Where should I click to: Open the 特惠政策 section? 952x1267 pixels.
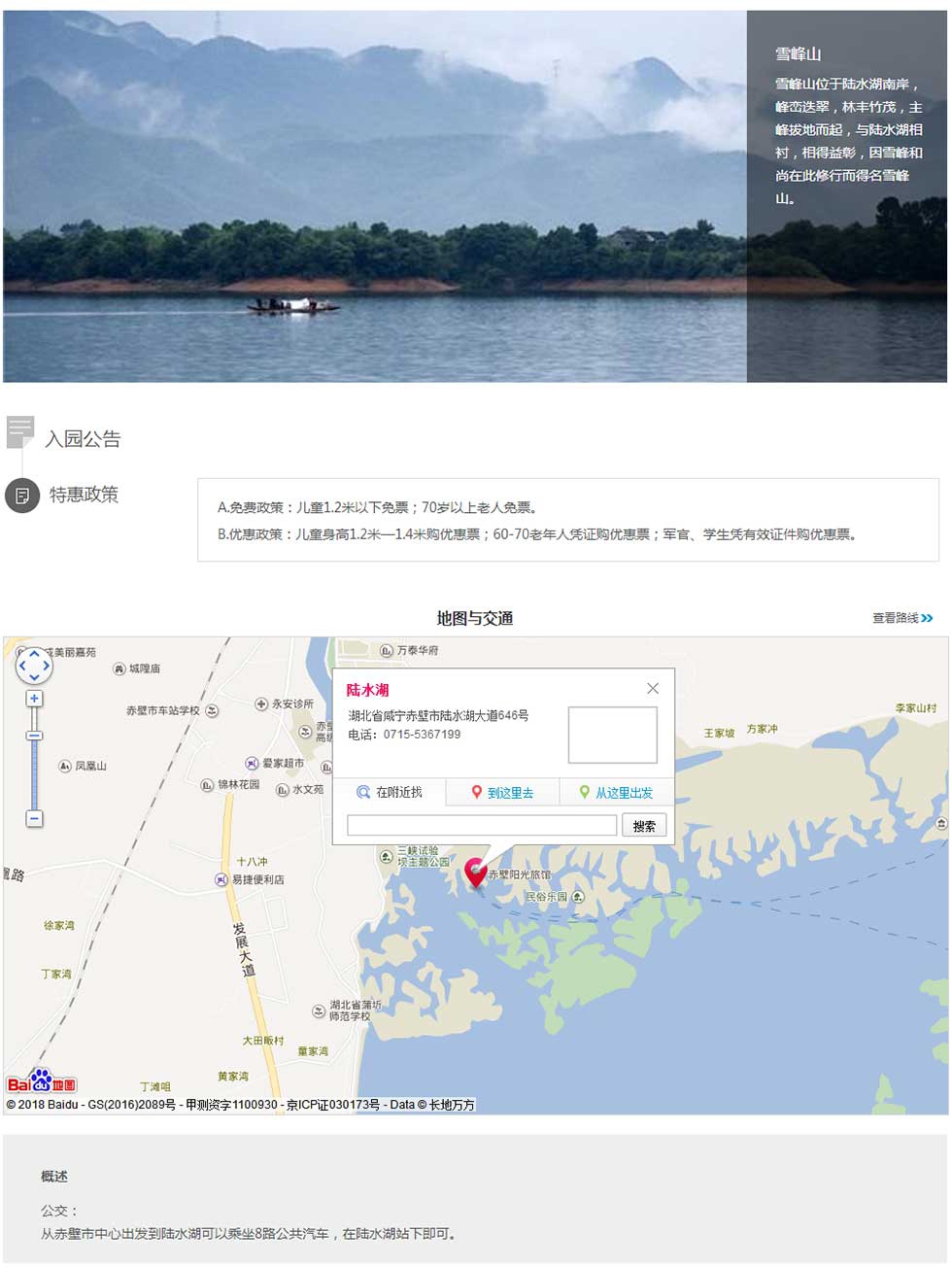(84, 495)
